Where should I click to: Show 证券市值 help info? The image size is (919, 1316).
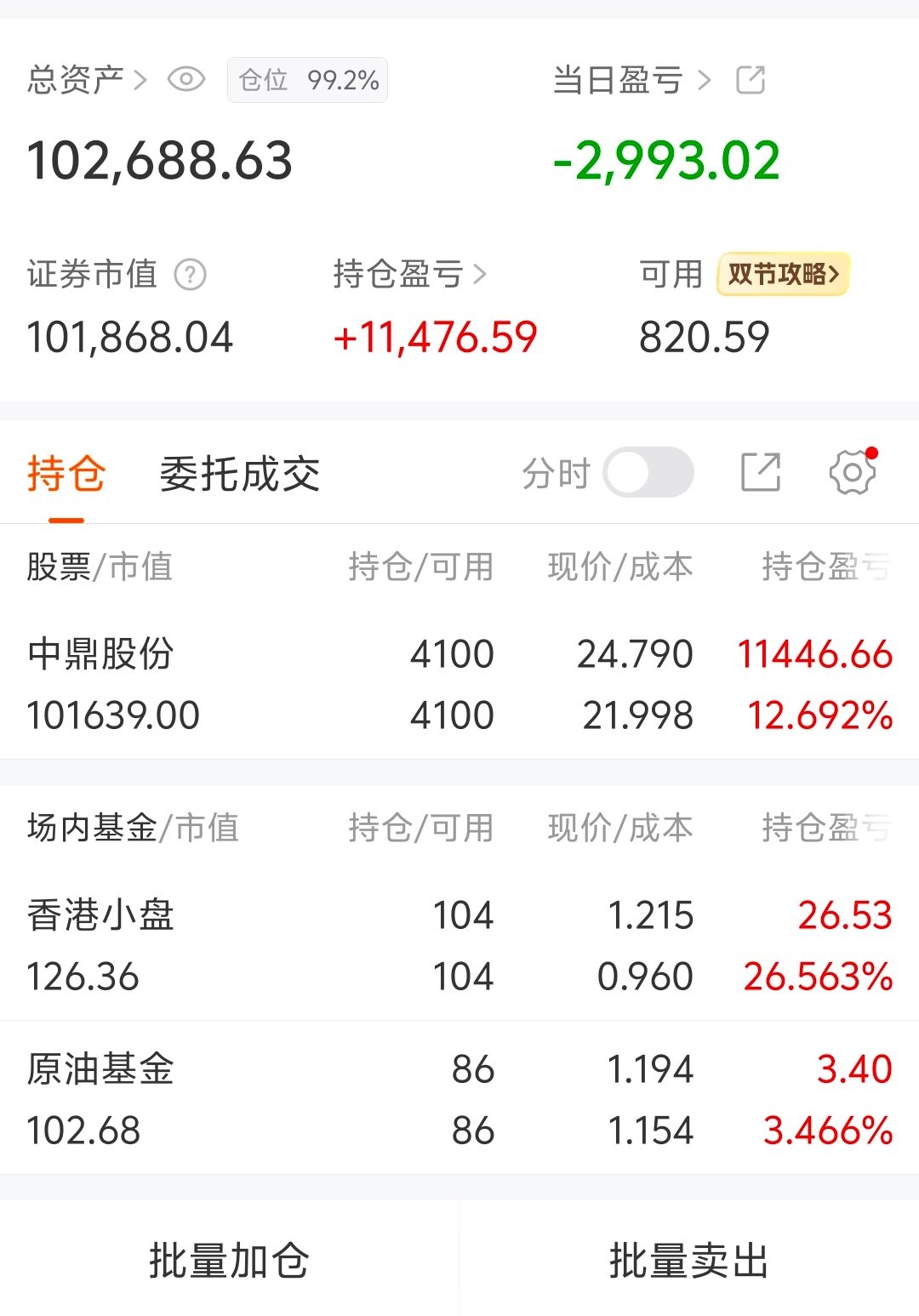(x=190, y=275)
